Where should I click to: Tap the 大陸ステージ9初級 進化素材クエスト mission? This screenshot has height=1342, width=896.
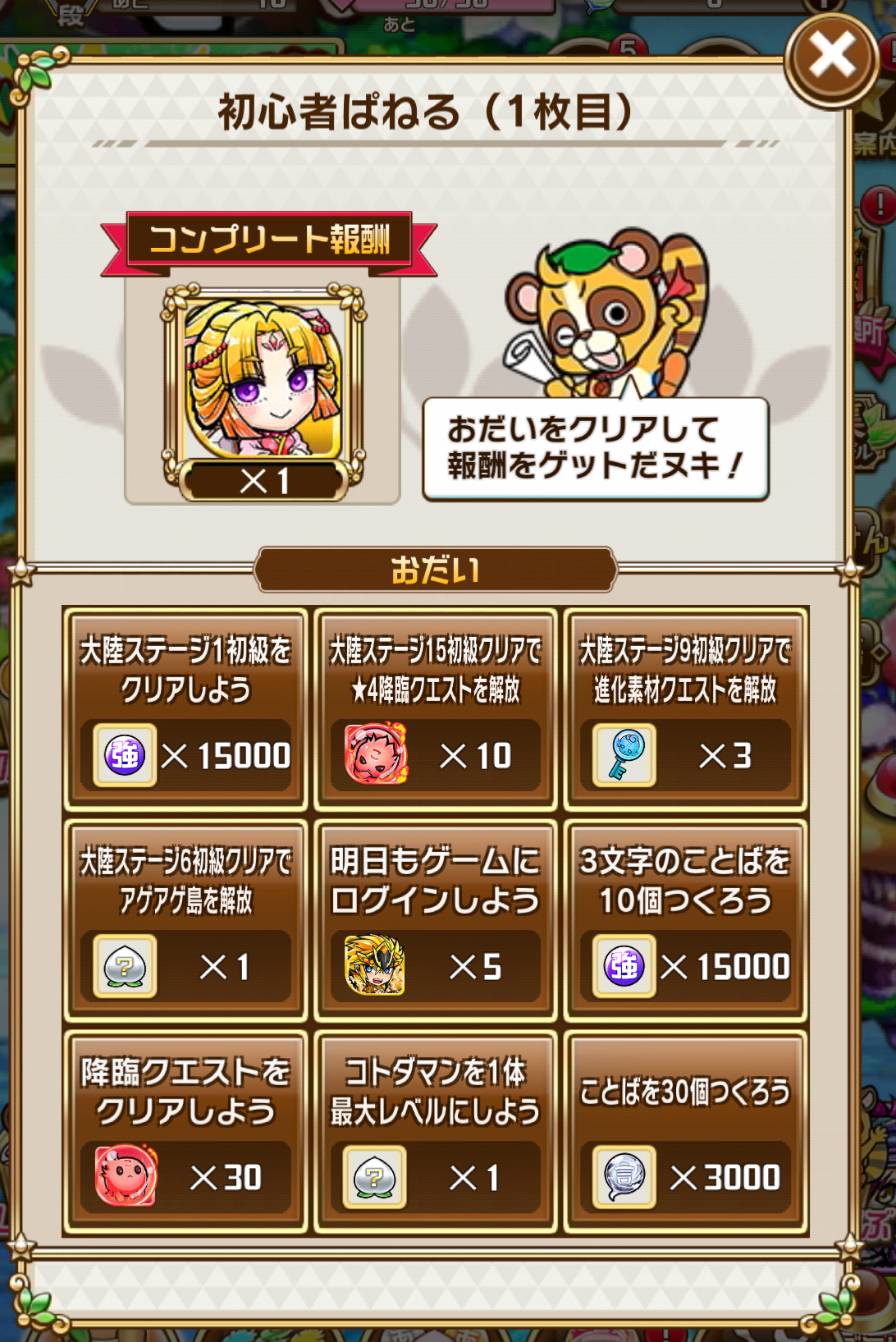(x=685, y=710)
